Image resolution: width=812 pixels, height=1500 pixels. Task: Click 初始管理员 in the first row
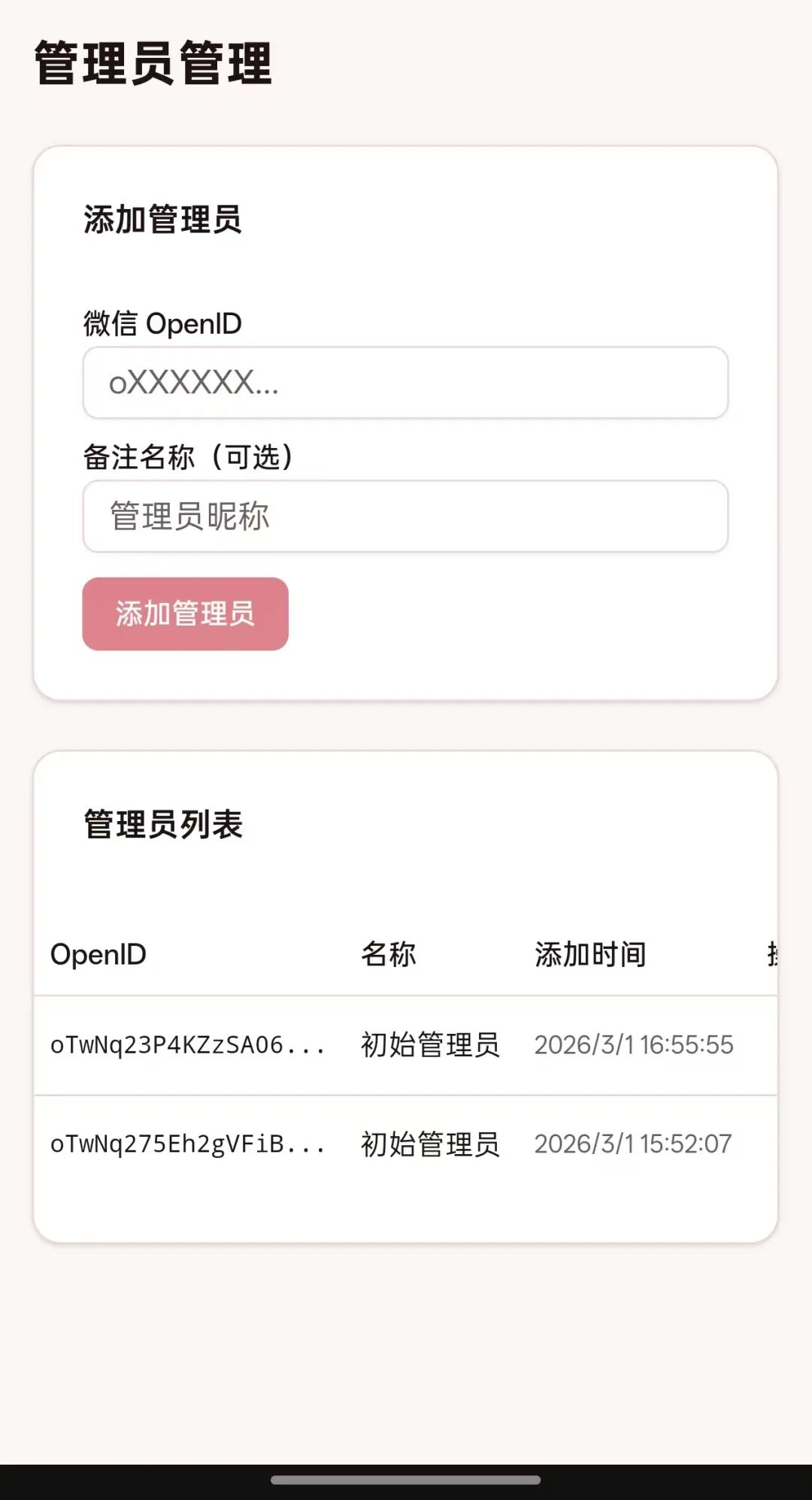pyautogui.click(x=432, y=1045)
